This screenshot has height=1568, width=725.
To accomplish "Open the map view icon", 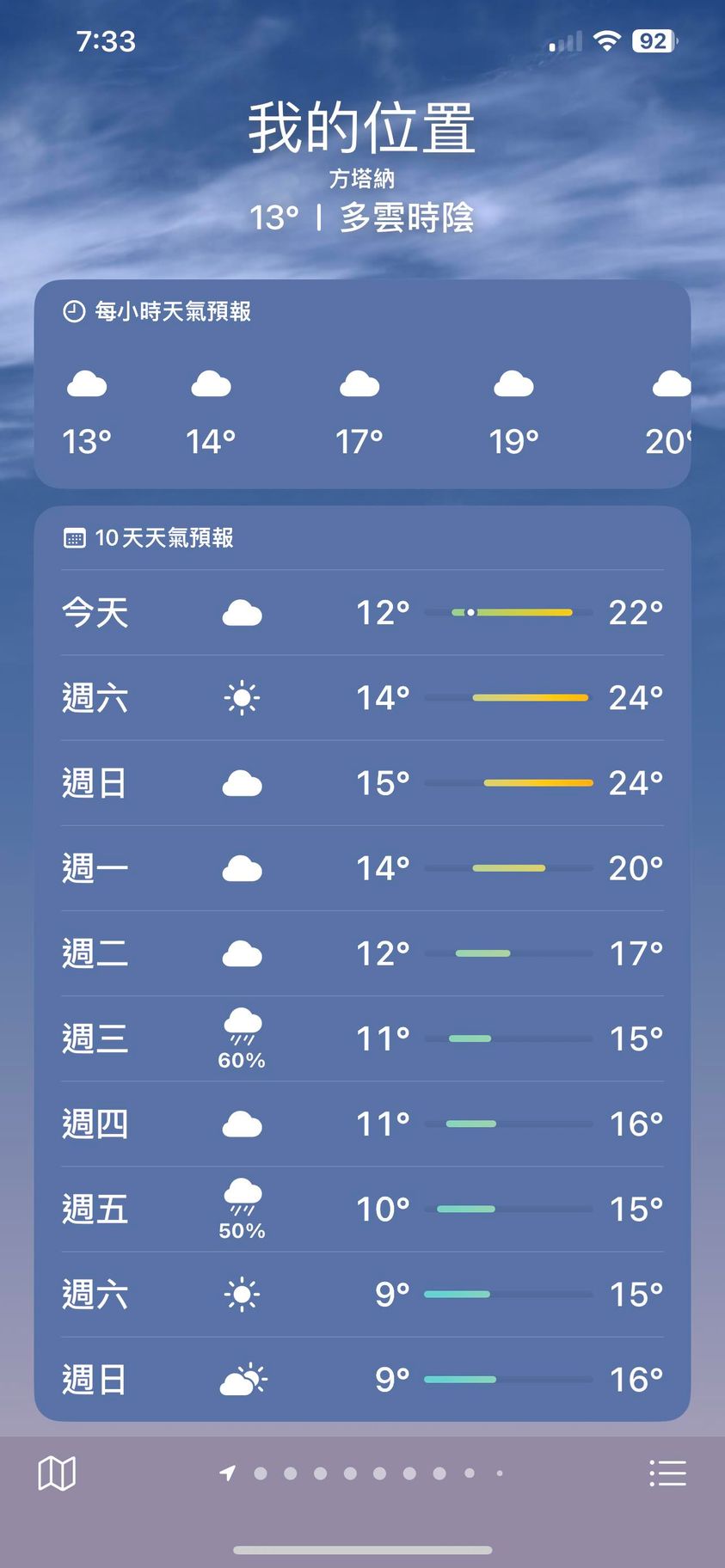I will (58, 1473).
